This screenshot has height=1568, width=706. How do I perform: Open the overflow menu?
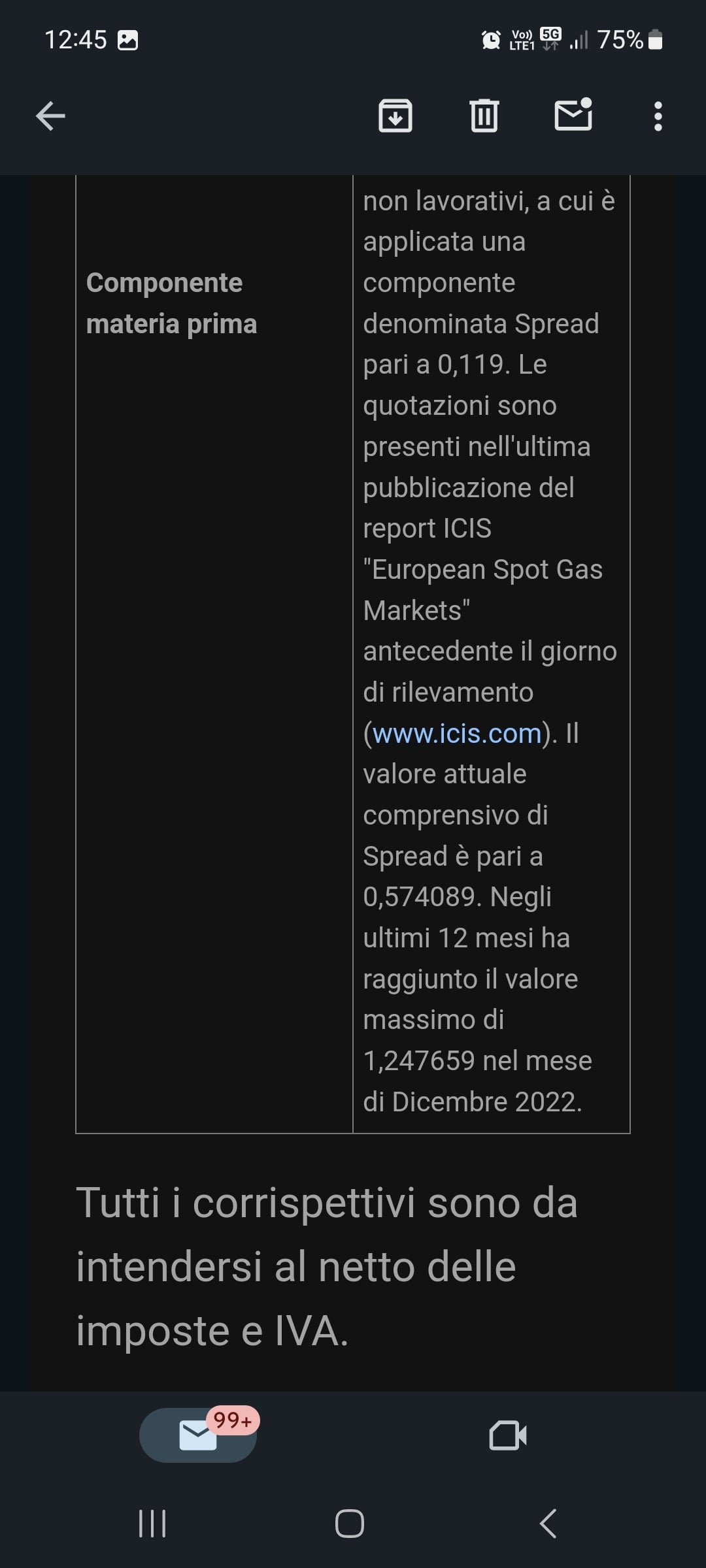(x=658, y=116)
